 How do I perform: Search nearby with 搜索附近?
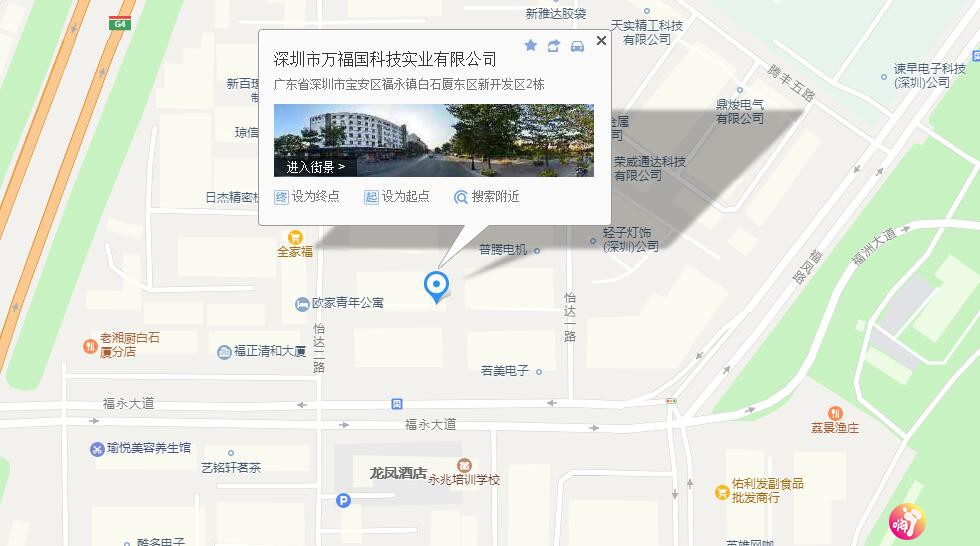pyautogui.click(x=487, y=197)
